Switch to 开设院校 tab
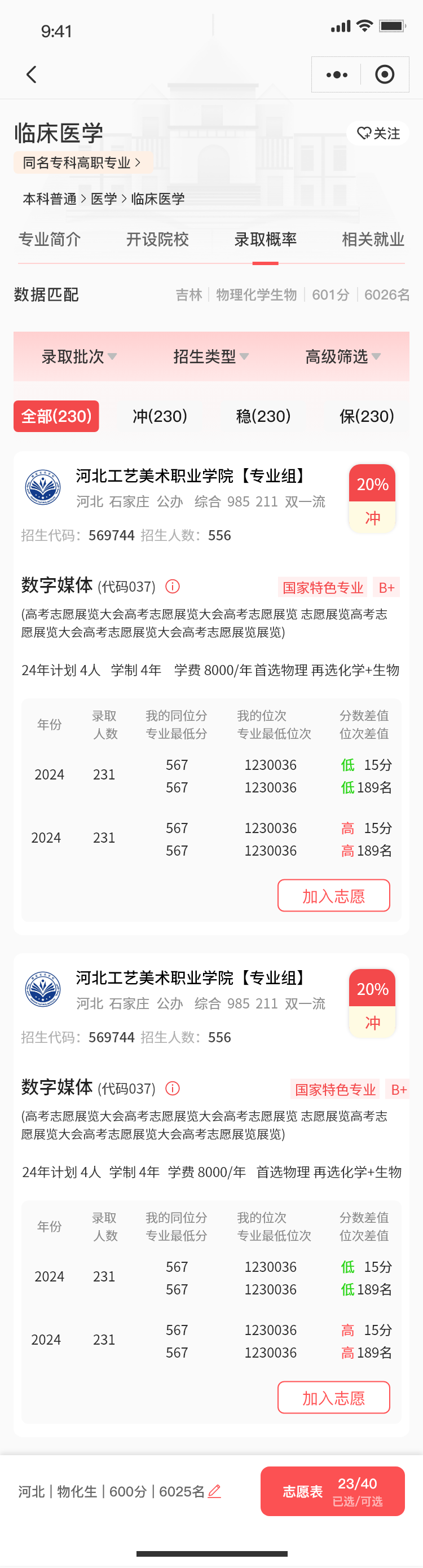 (x=157, y=239)
